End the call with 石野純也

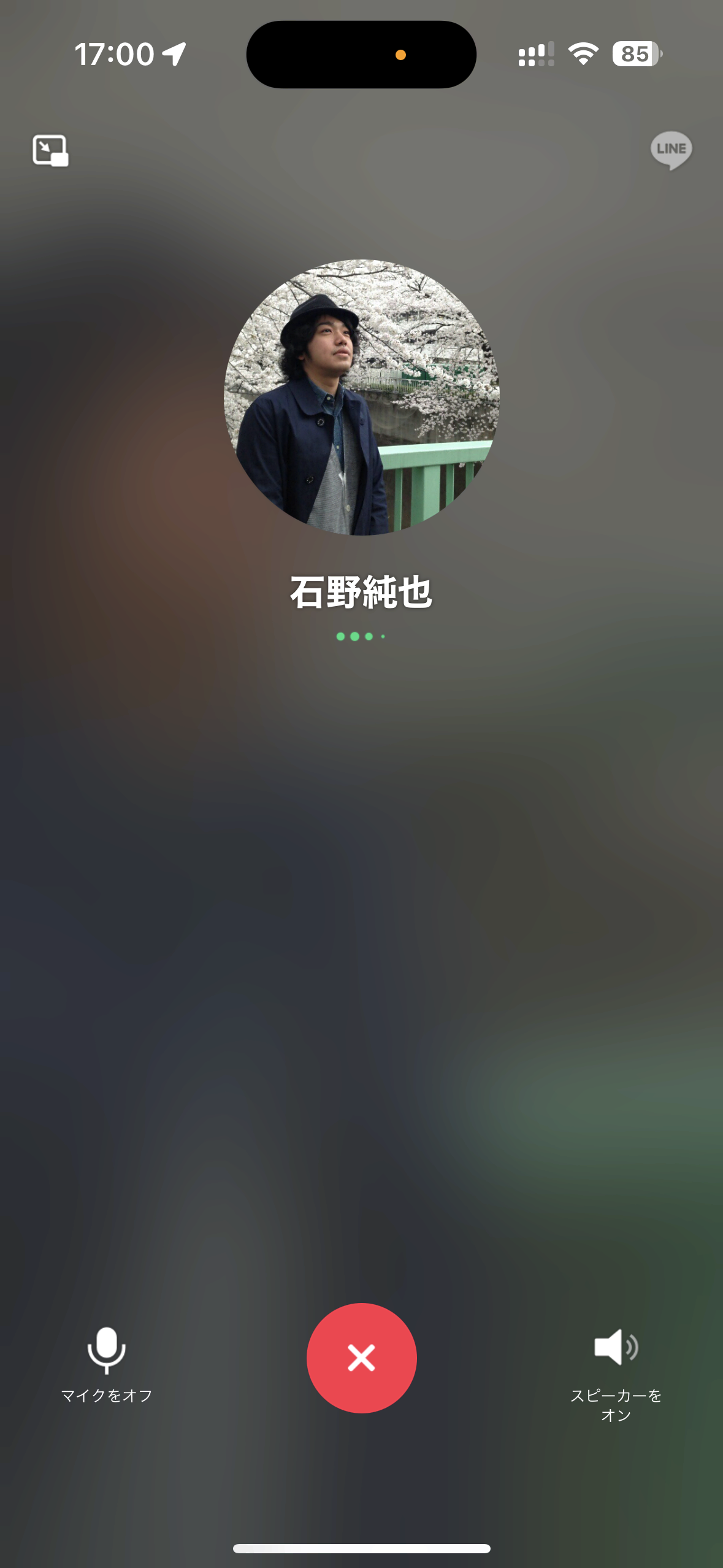click(x=361, y=1357)
